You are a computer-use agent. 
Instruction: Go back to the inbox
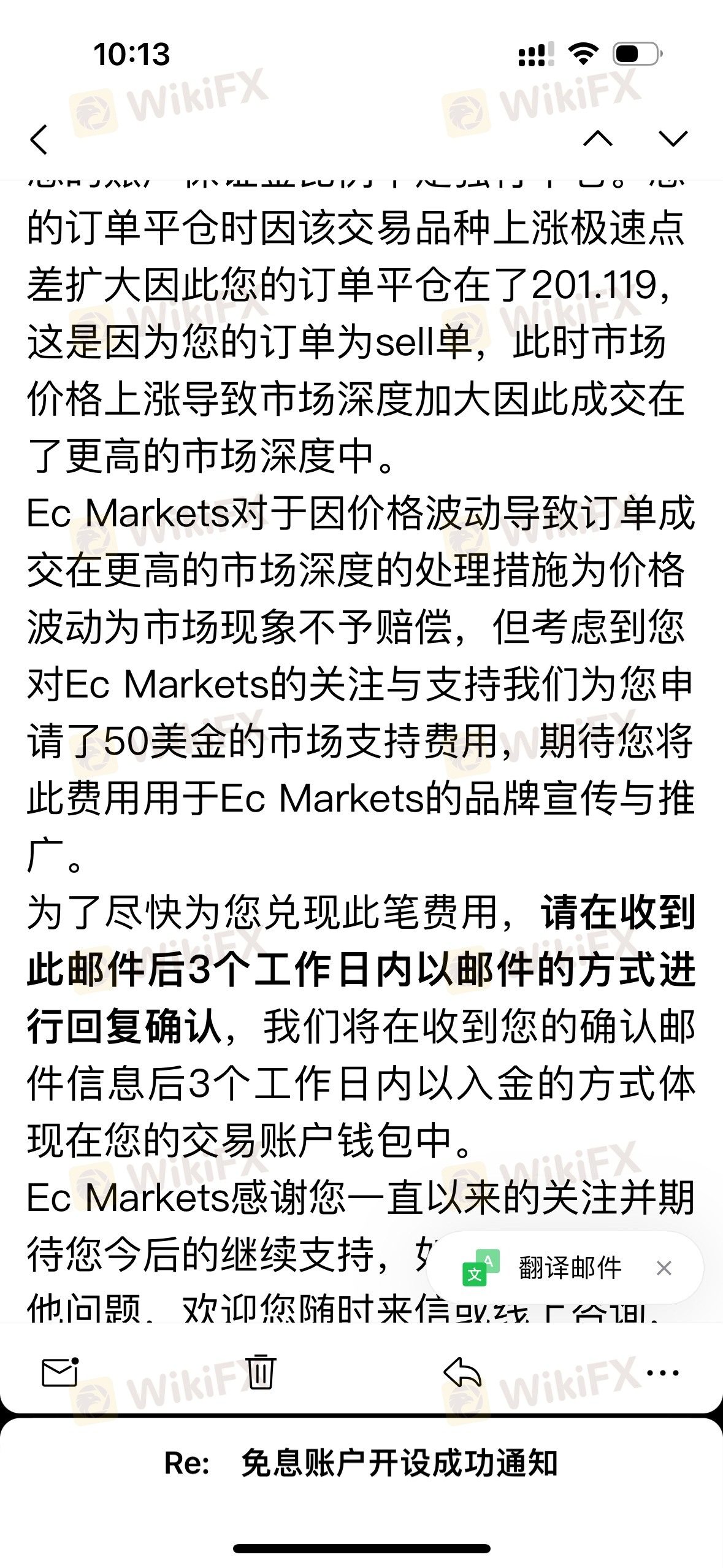pyautogui.click(x=39, y=139)
